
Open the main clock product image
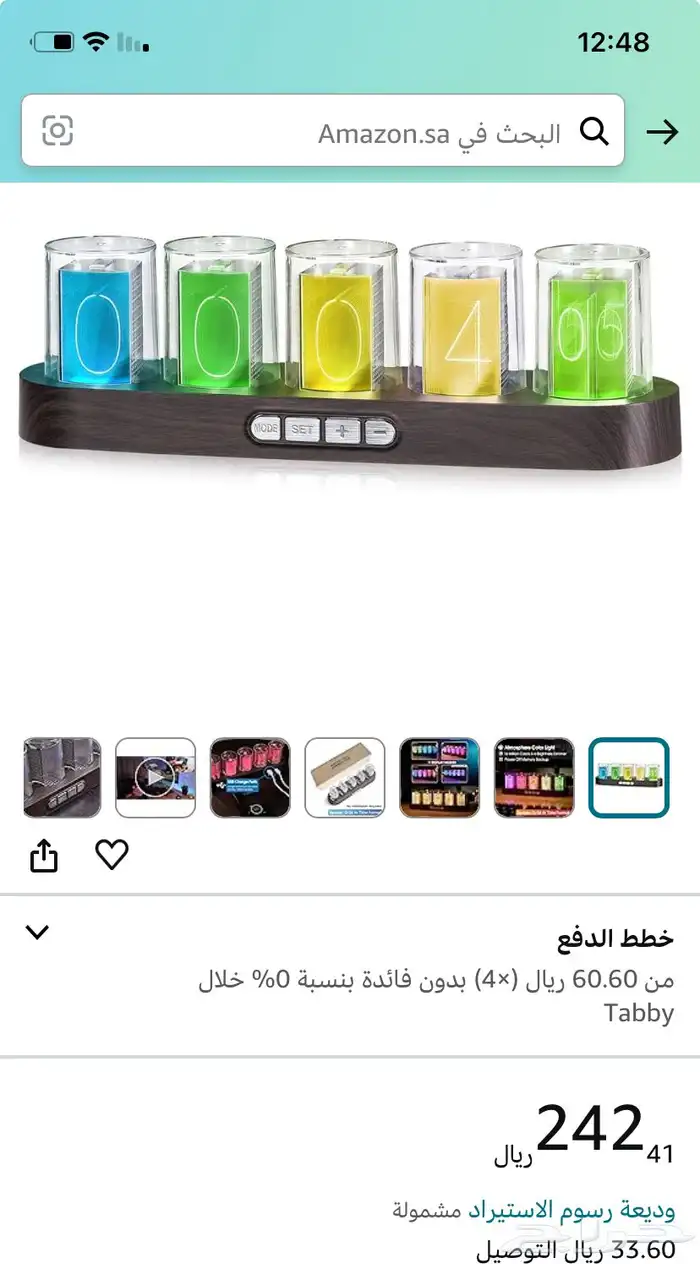pyautogui.click(x=350, y=360)
